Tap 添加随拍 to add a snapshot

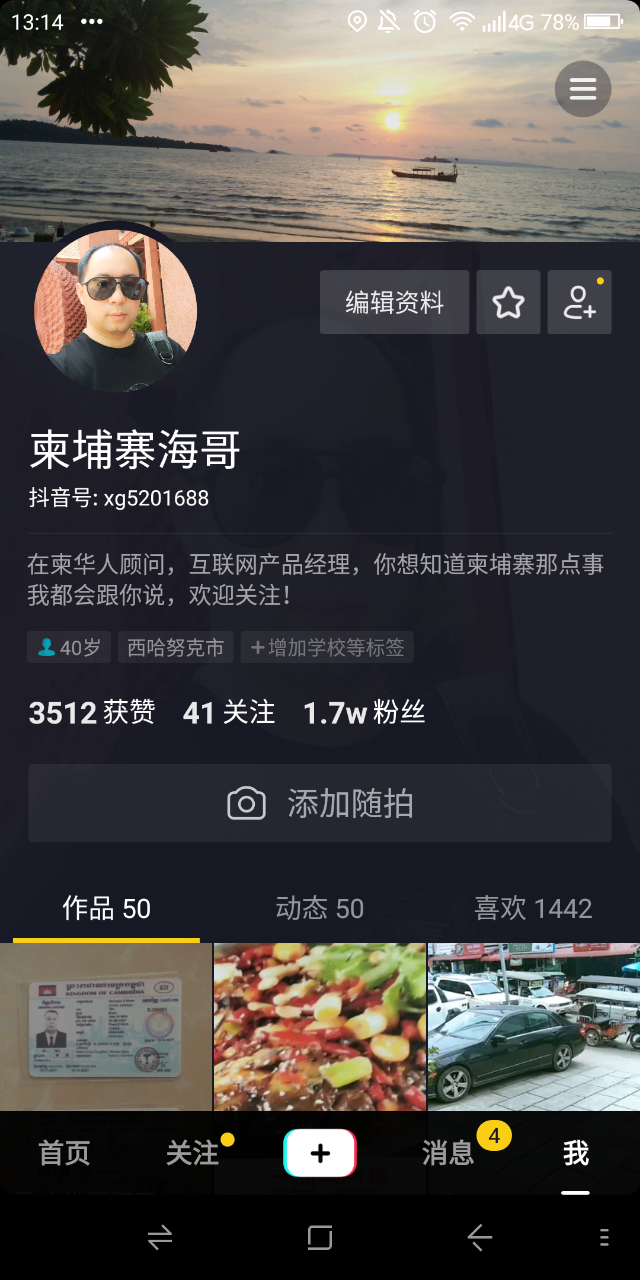point(320,803)
